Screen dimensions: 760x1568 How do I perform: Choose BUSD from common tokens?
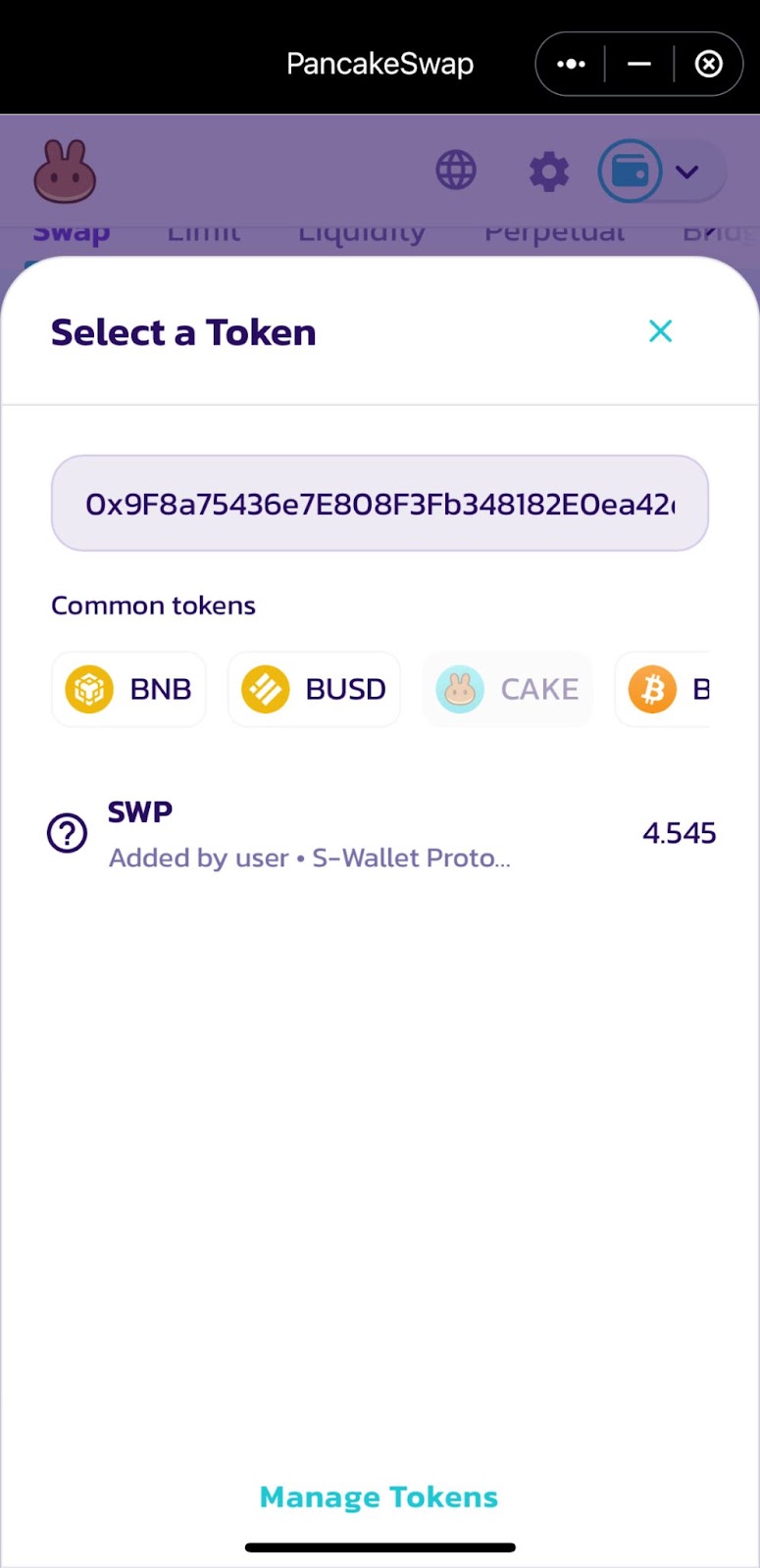point(314,689)
